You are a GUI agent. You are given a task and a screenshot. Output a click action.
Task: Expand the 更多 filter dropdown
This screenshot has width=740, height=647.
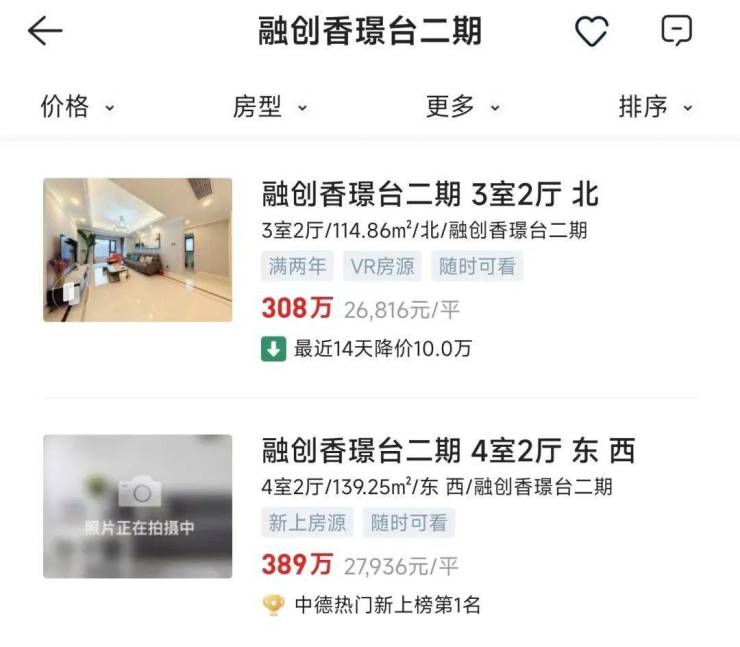click(462, 106)
